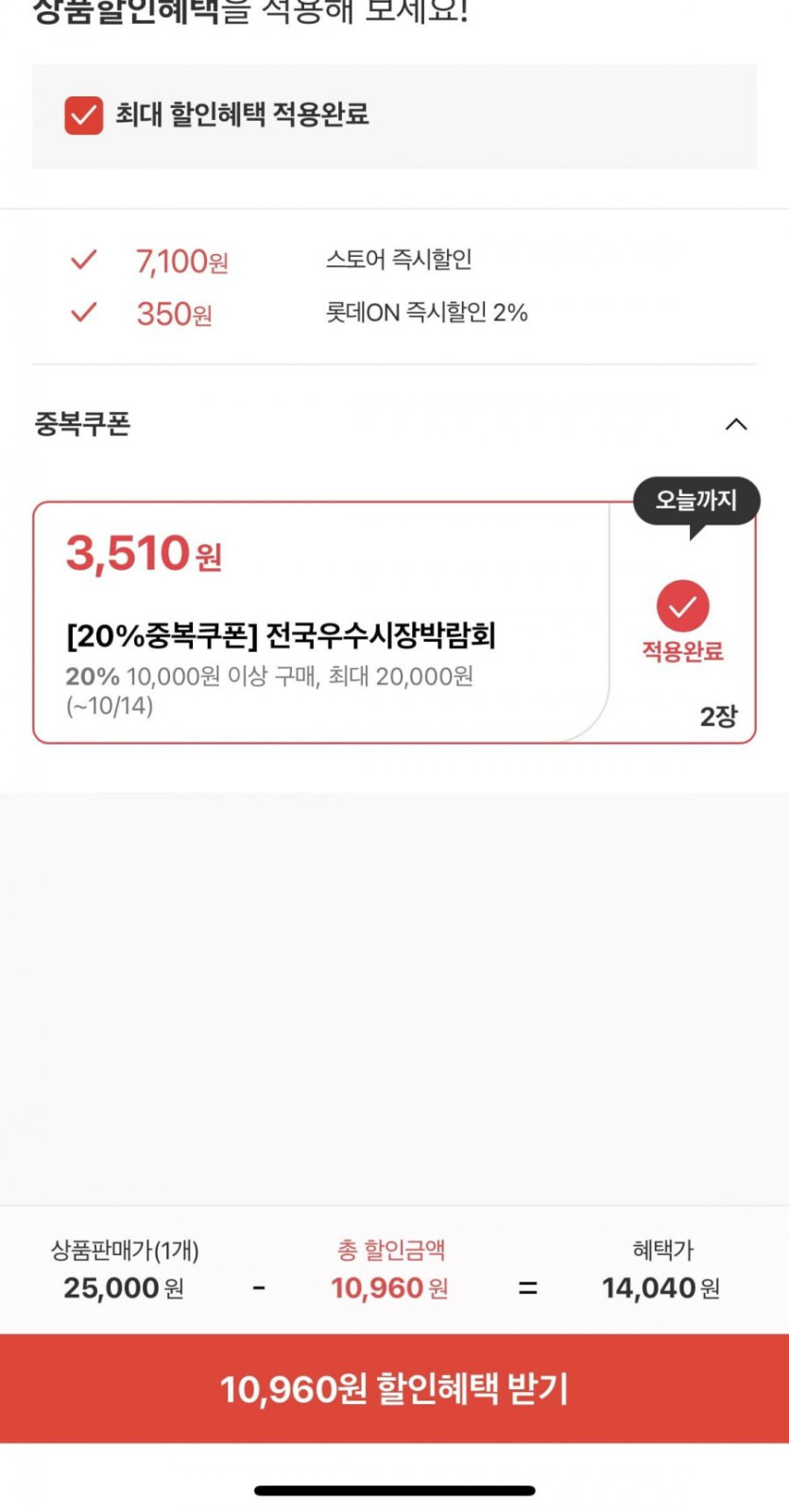Collapse the 중복쿠폰 section
Image resolution: width=789 pixels, height=1512 pixels.
[x=735, y=424]
